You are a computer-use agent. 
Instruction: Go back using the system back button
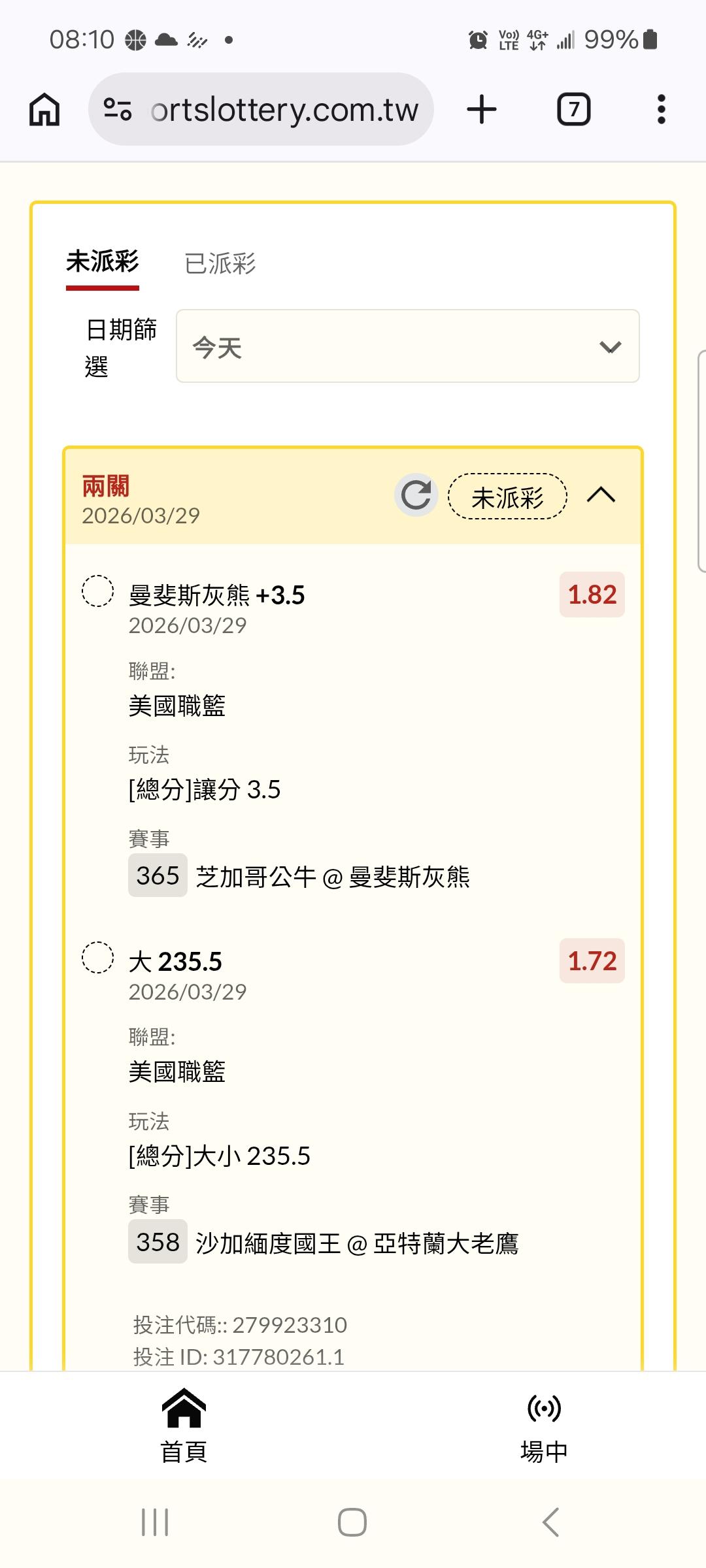(x=550, y=1522)
